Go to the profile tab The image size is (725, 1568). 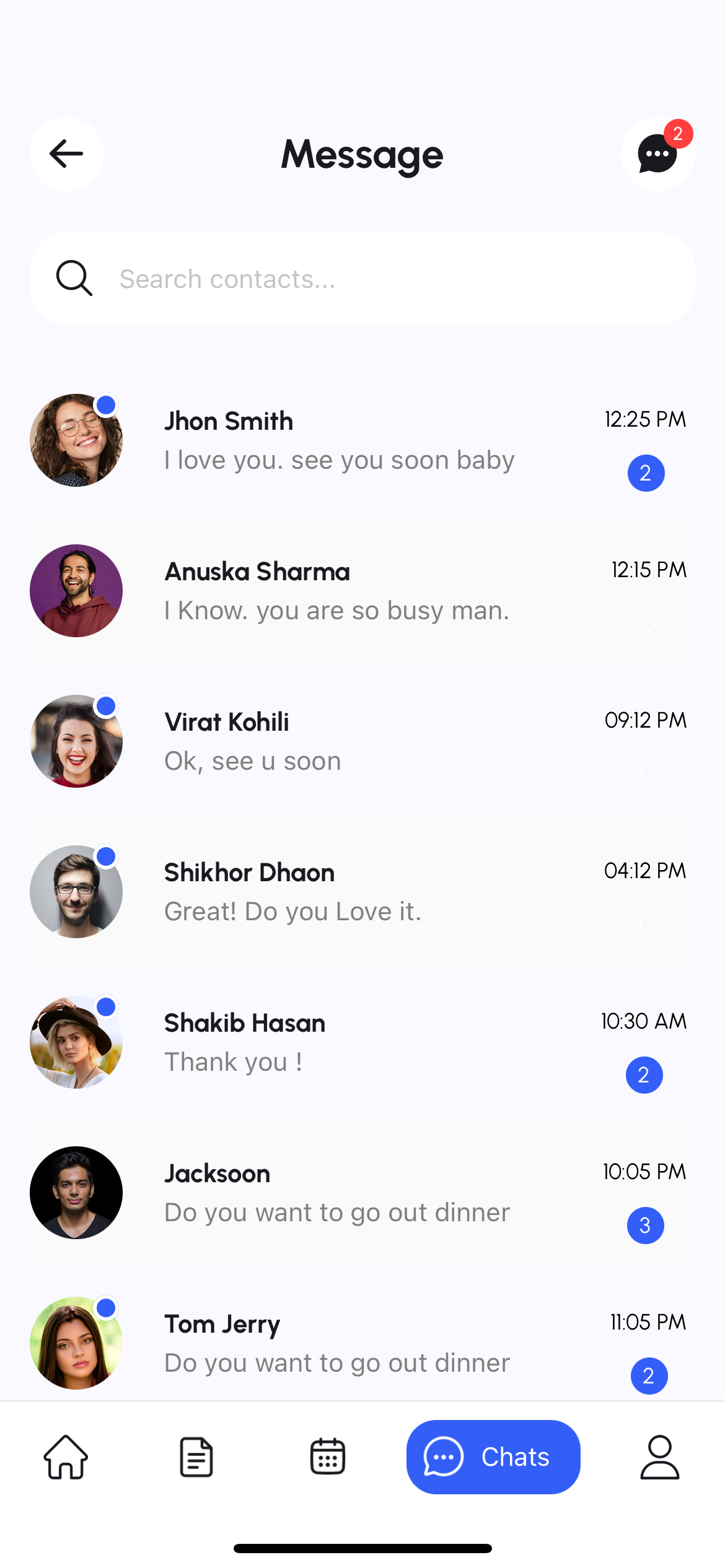(659, 1457)
